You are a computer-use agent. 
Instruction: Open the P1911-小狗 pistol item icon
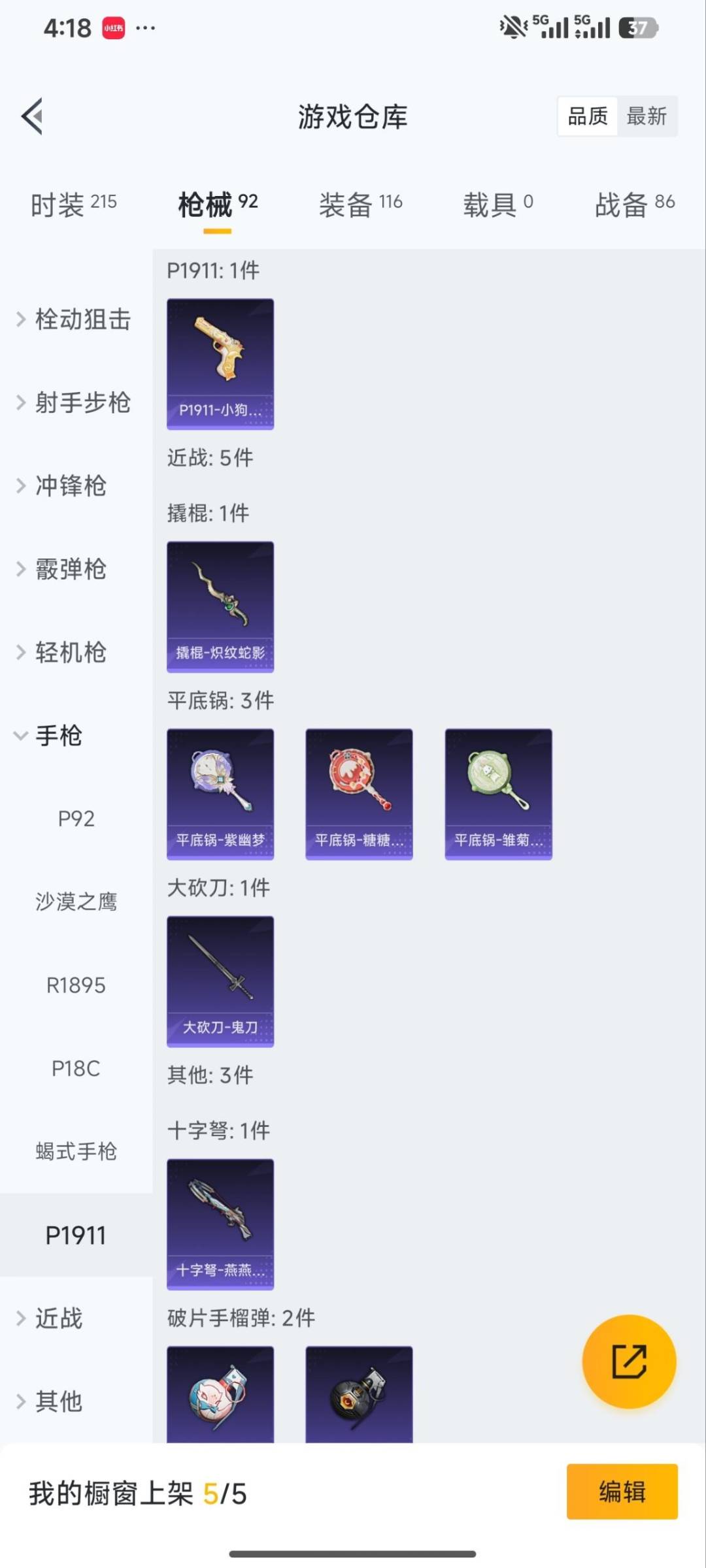[x=220, y=363]
